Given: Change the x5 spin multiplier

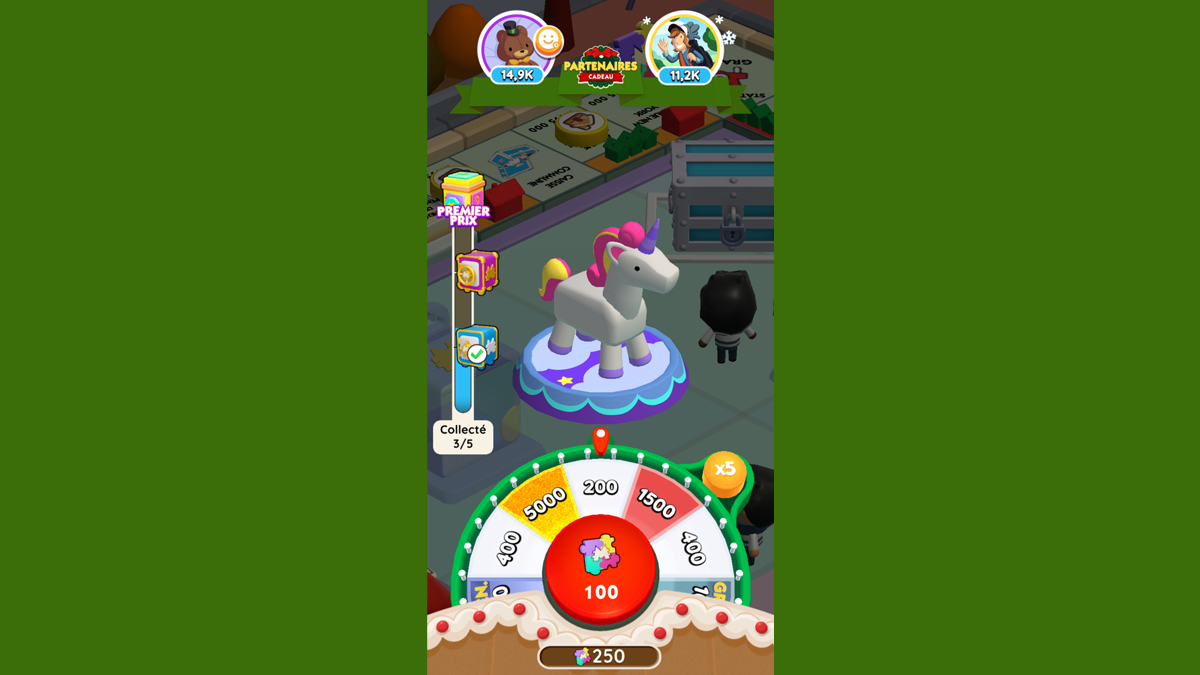Looking at the screenshot, I should (724, 470).
